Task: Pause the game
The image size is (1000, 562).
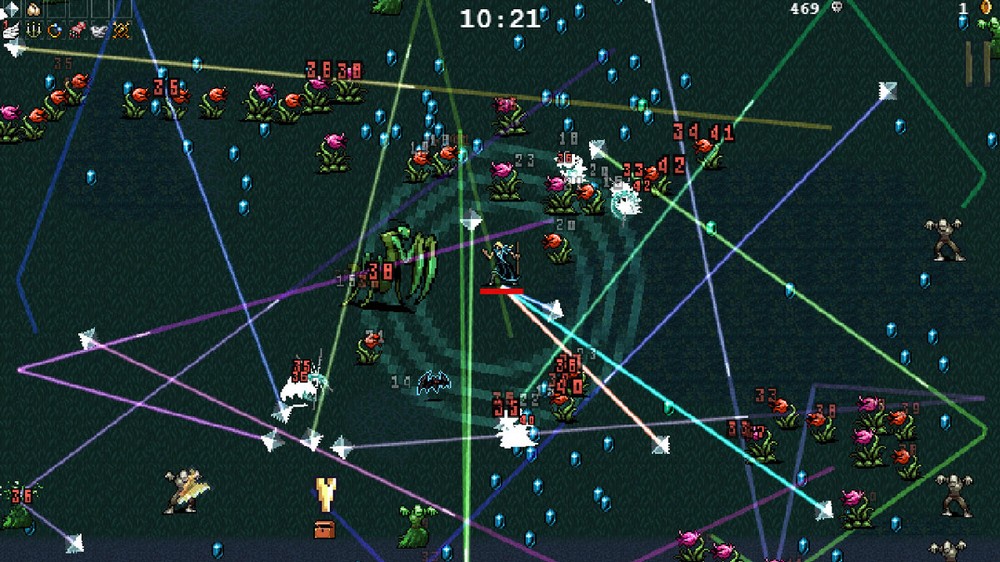Action: coord(977,63)
